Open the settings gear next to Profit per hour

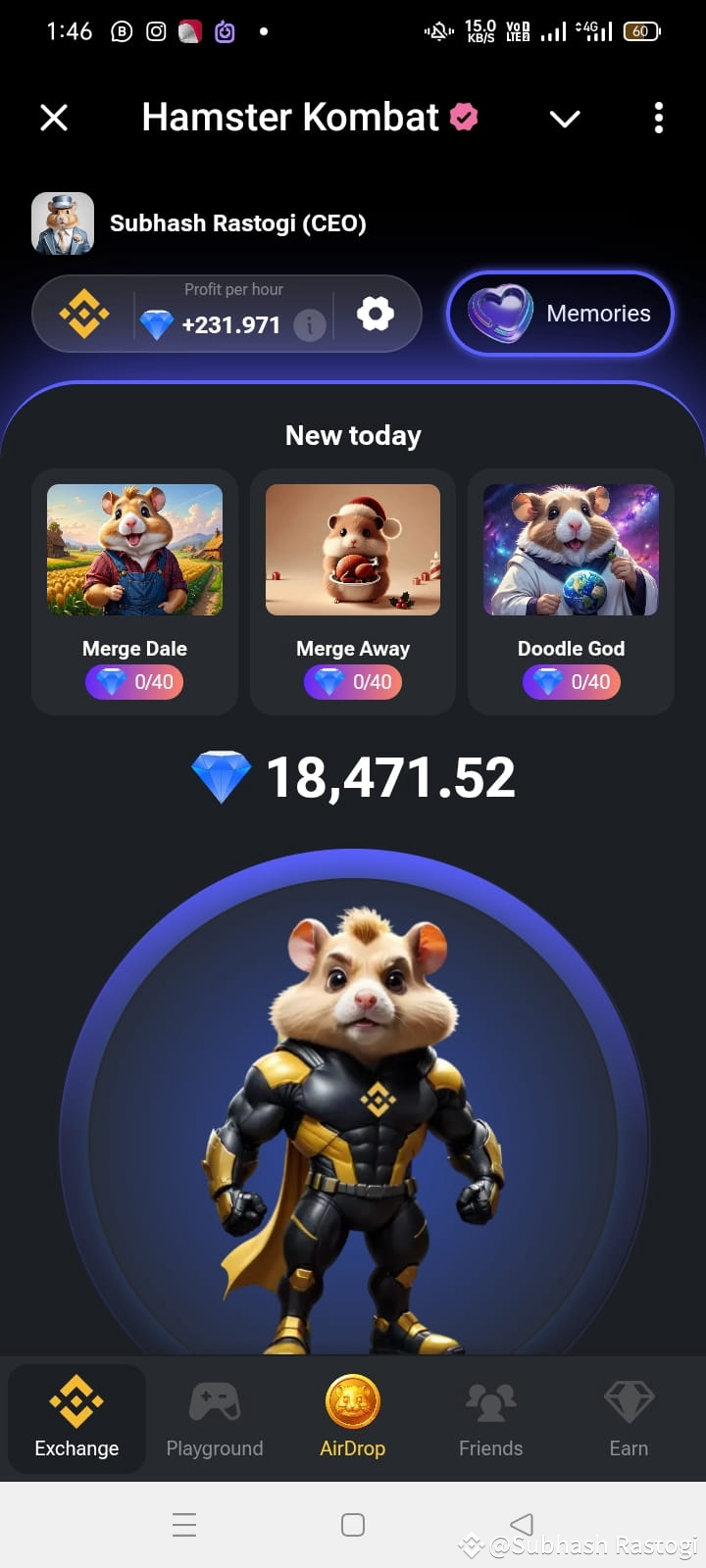click(x=377, y=313)
